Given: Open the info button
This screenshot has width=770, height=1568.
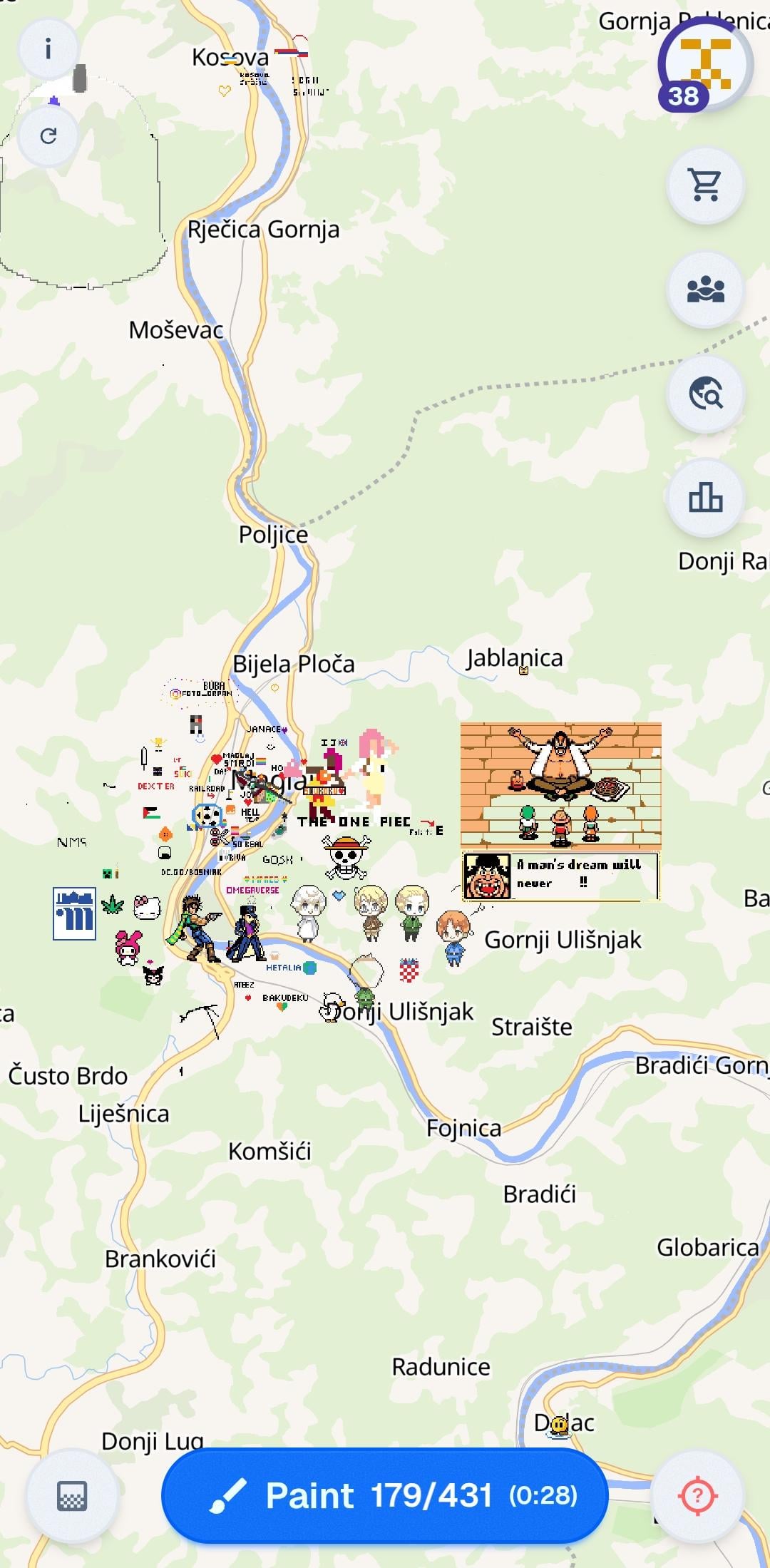Looking at the screenshot, I should coord(48,49).
